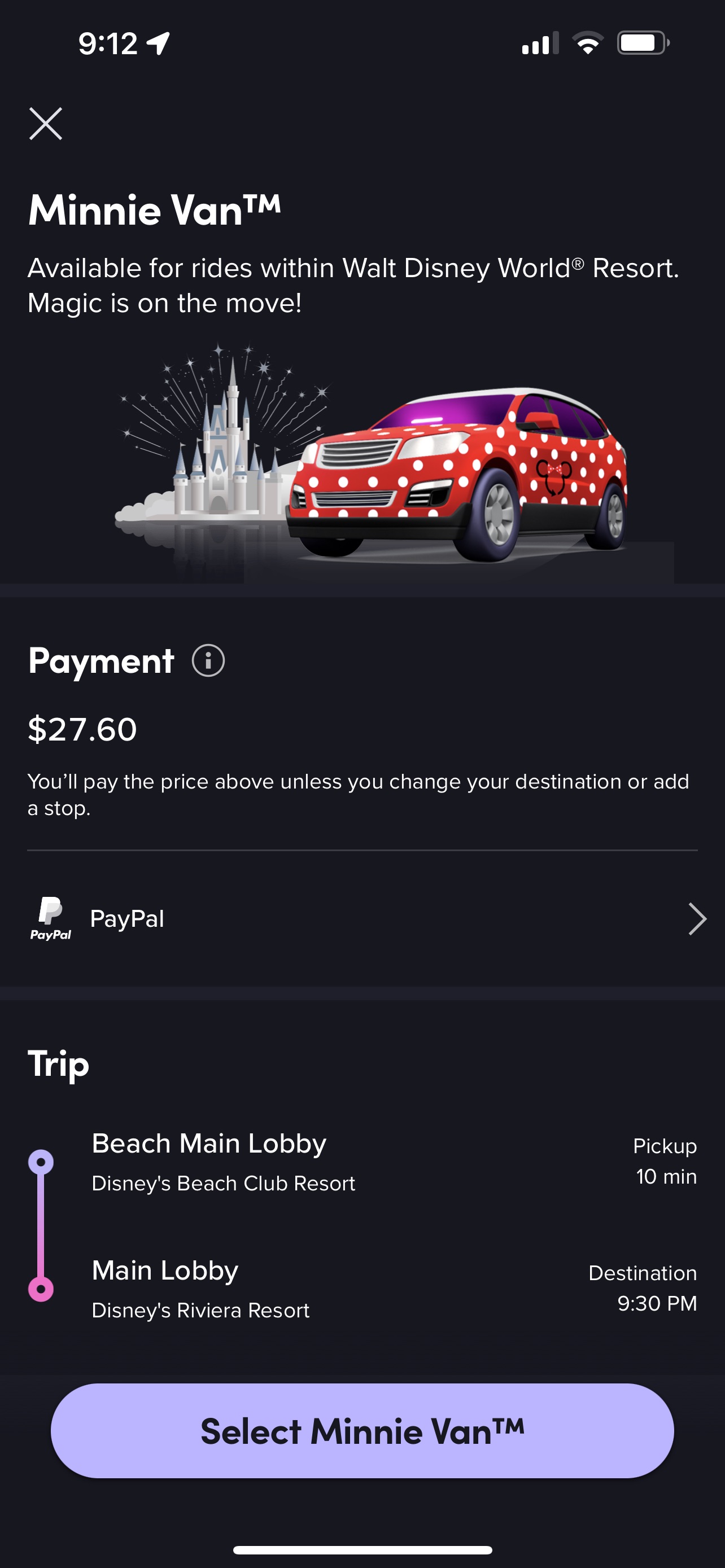Close the Minnie Van details screen
The width and height of the screenshot is (725, 1568).
(x=46, y=124)
